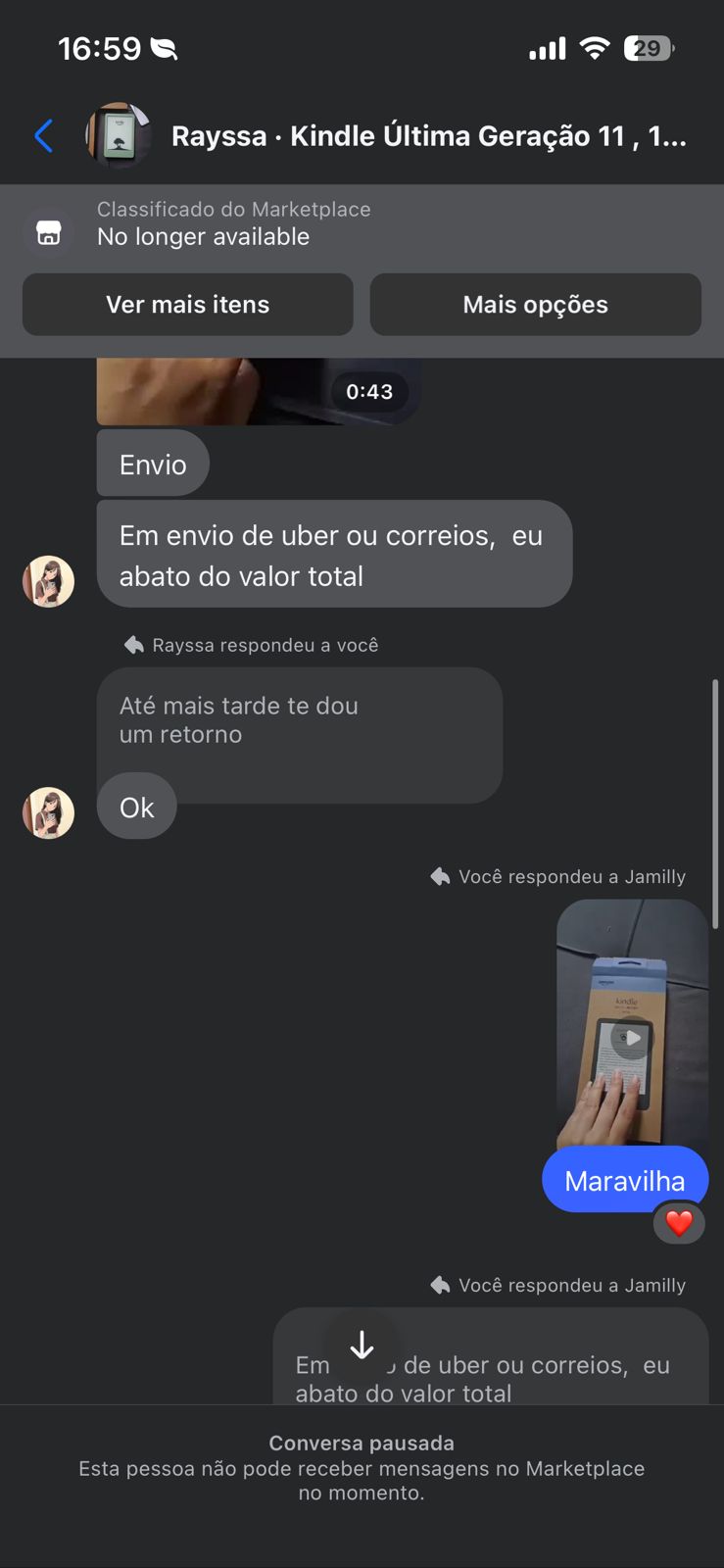The width and height of the screenshot is (724, 1568).
Task: Tap the Ver mais itens button
Action: tap(187, 305)
